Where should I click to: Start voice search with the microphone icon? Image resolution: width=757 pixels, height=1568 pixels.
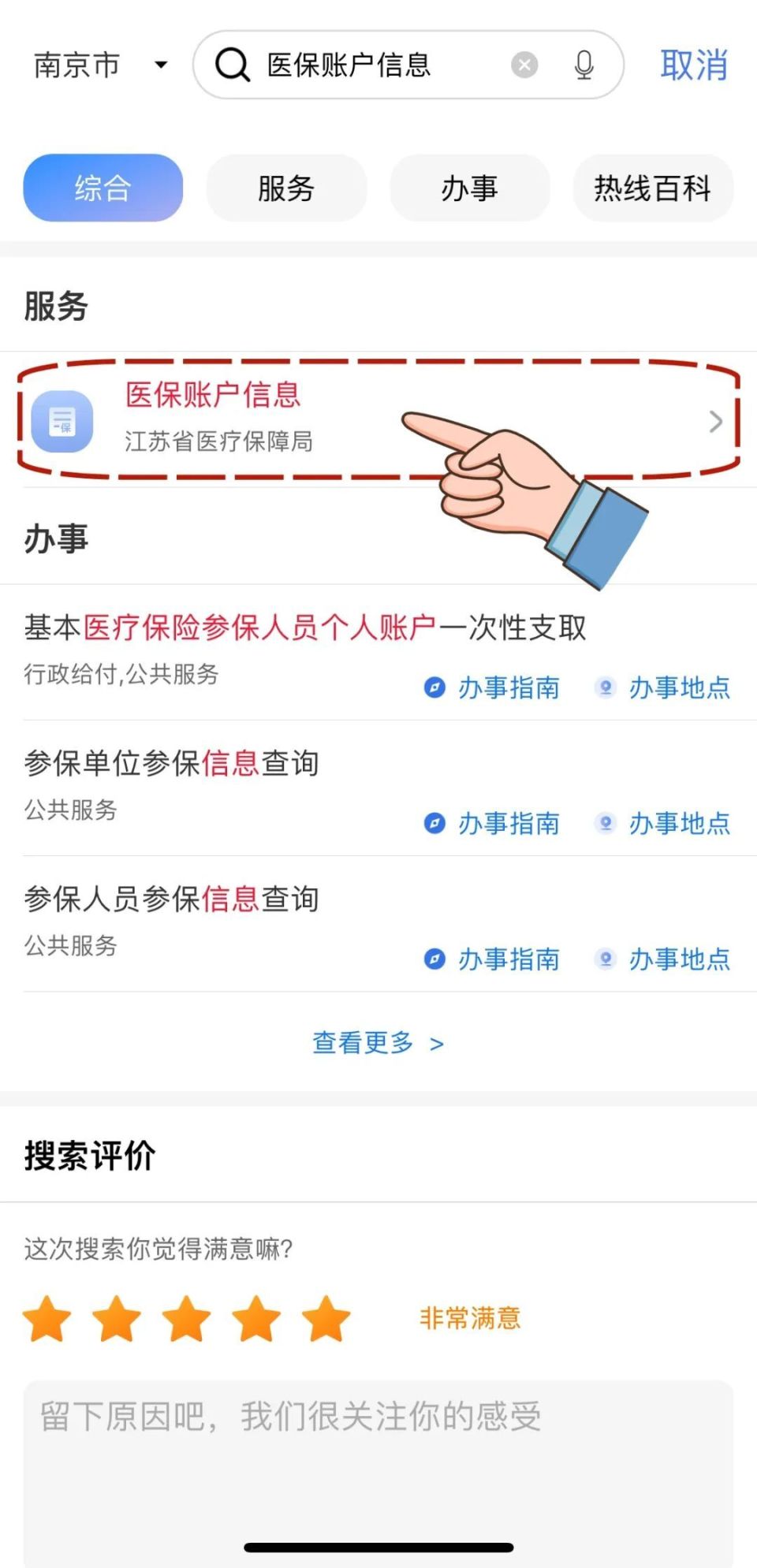tap(584, 65)
